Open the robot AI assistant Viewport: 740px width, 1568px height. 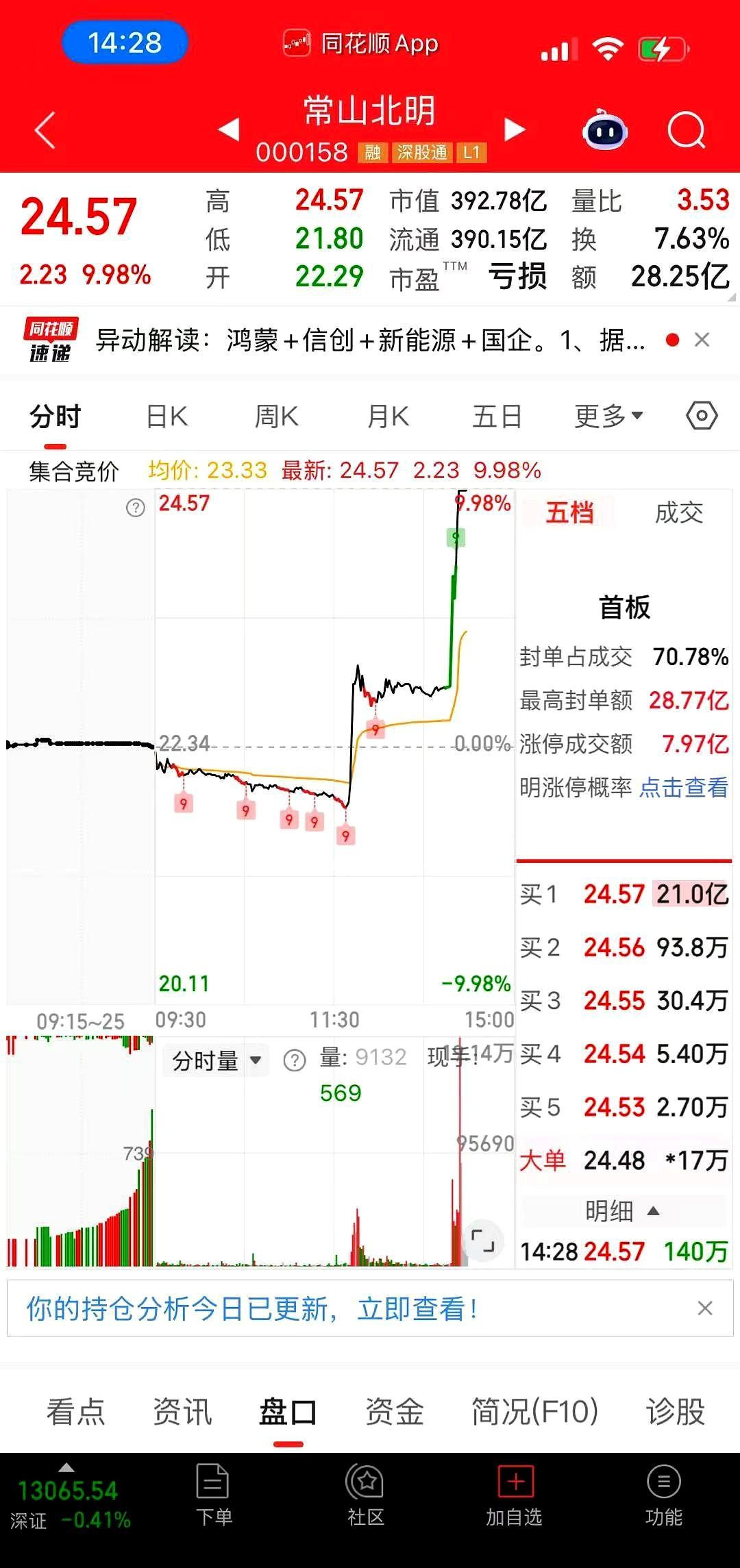(605, 130)
